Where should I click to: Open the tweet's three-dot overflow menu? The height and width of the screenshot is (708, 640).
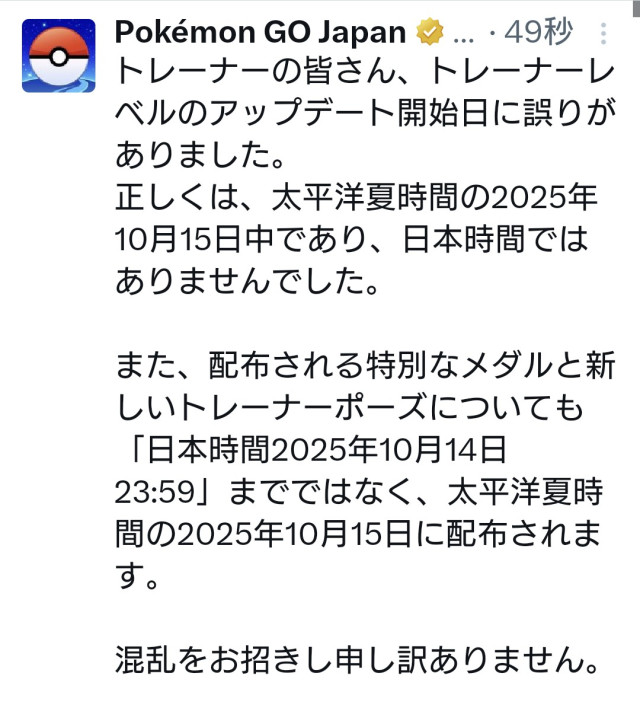click(603, 33)
